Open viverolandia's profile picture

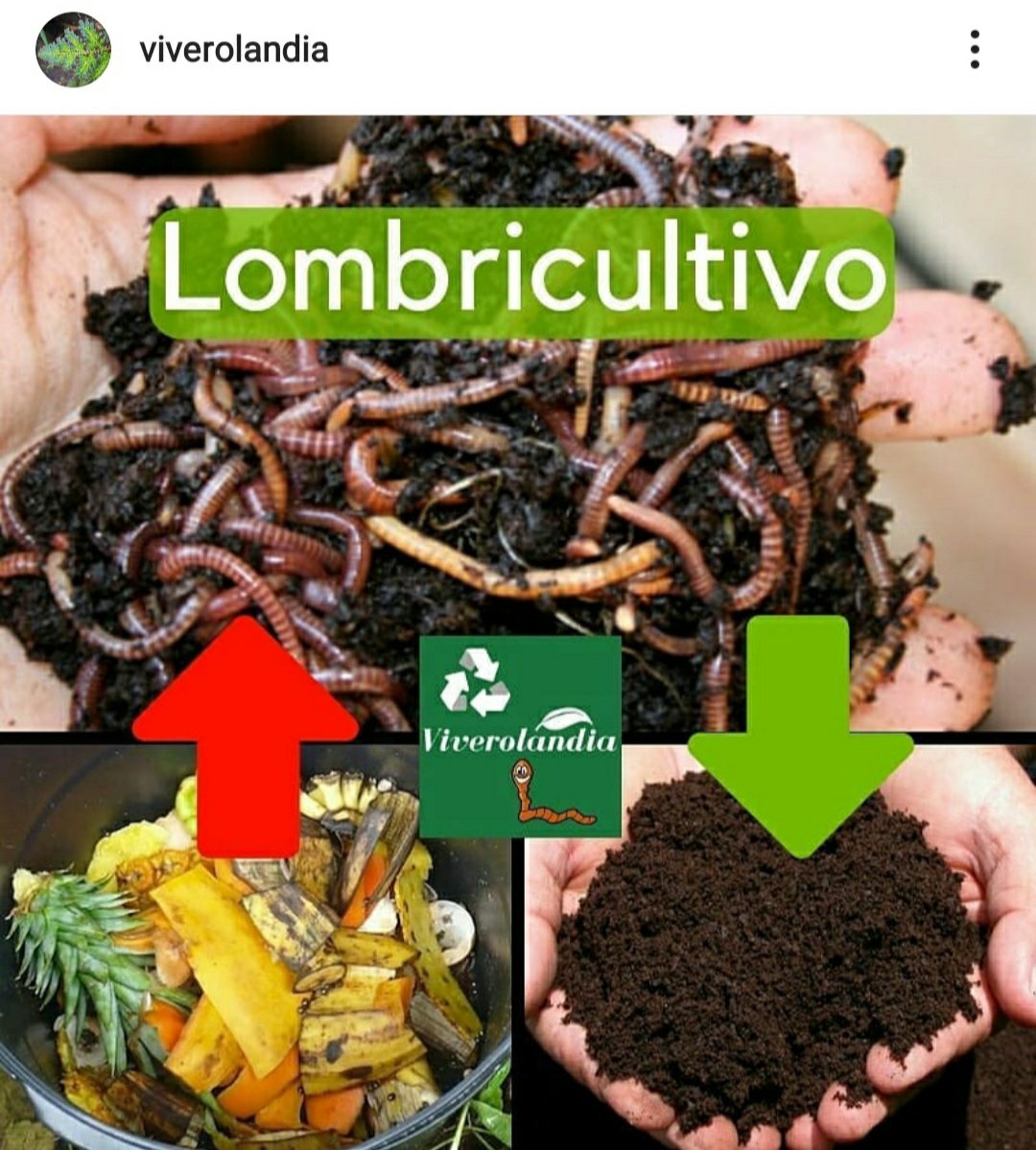coord(74,50)
